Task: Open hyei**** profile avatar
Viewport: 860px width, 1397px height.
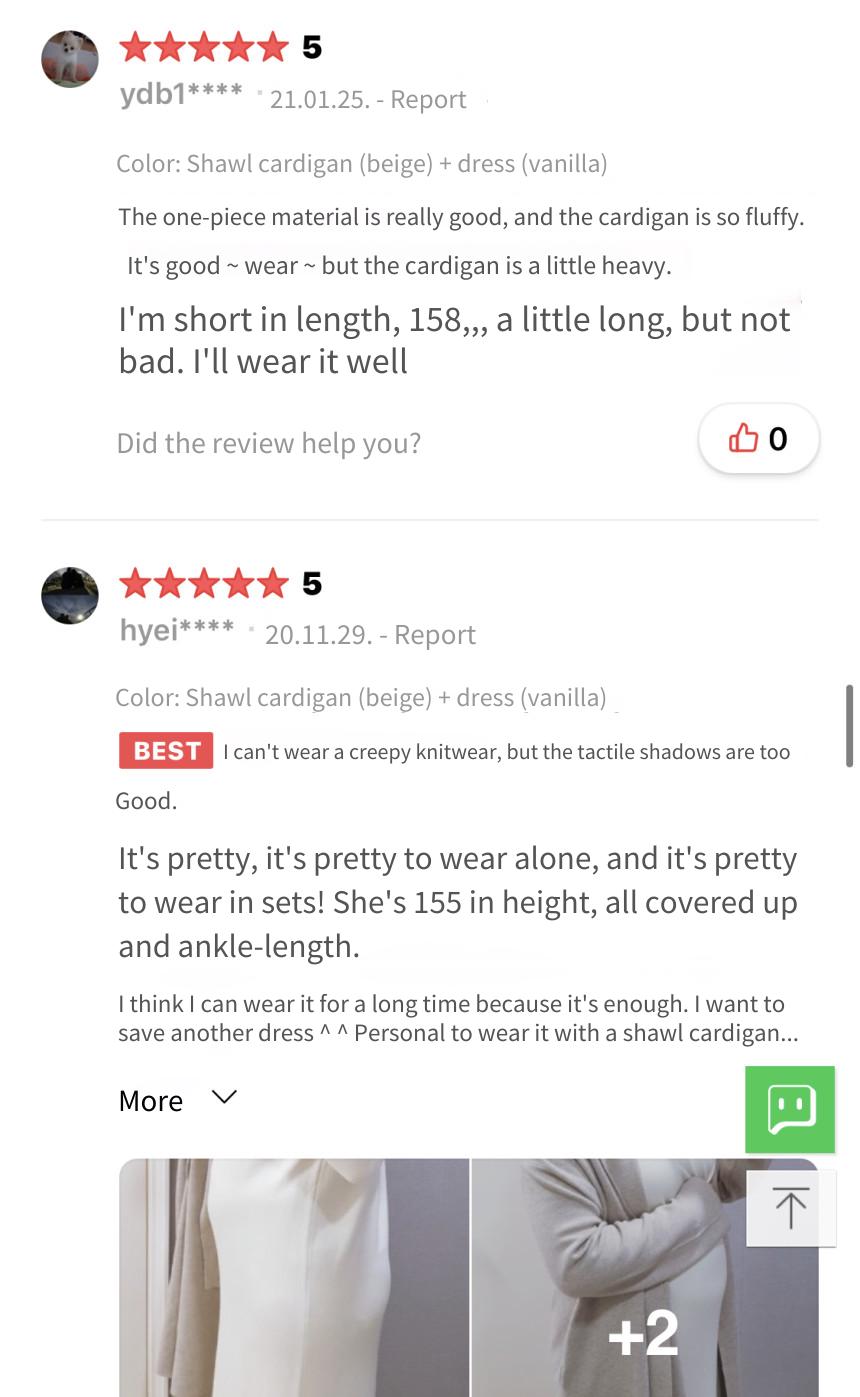Action: (x=70, y=596)
